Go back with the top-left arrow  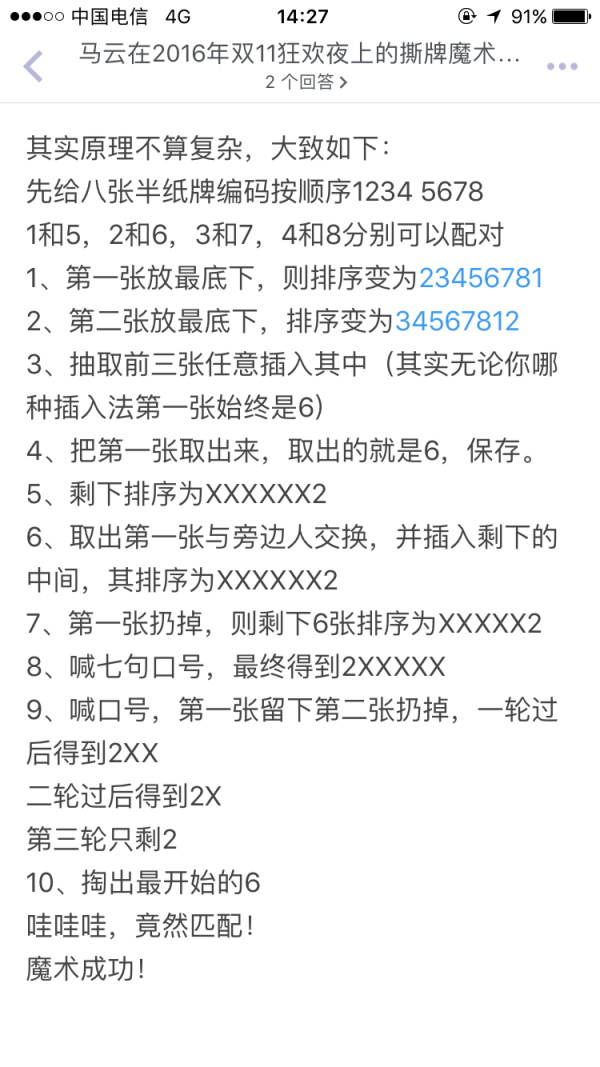34,66
